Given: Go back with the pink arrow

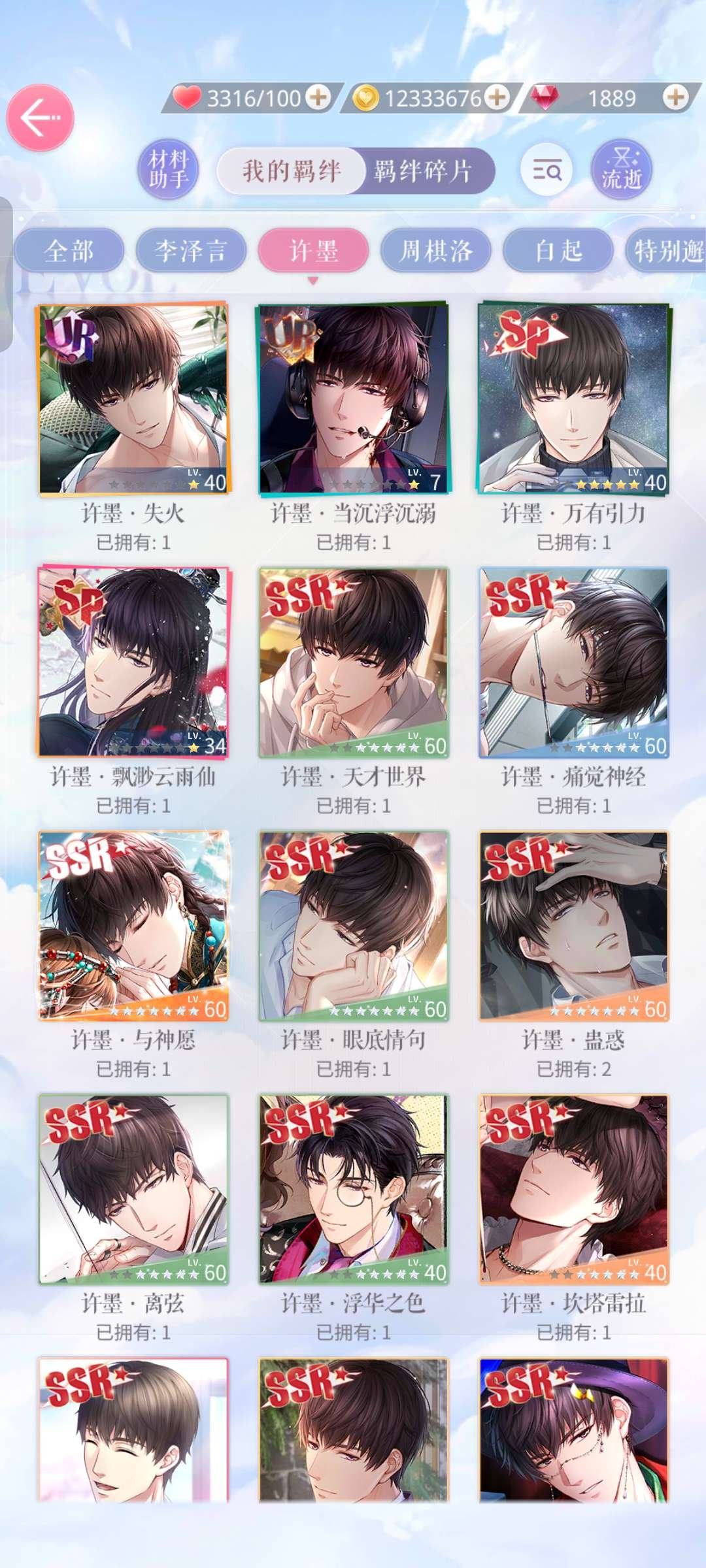Looking at the screenshot, I should click(40, 118).
